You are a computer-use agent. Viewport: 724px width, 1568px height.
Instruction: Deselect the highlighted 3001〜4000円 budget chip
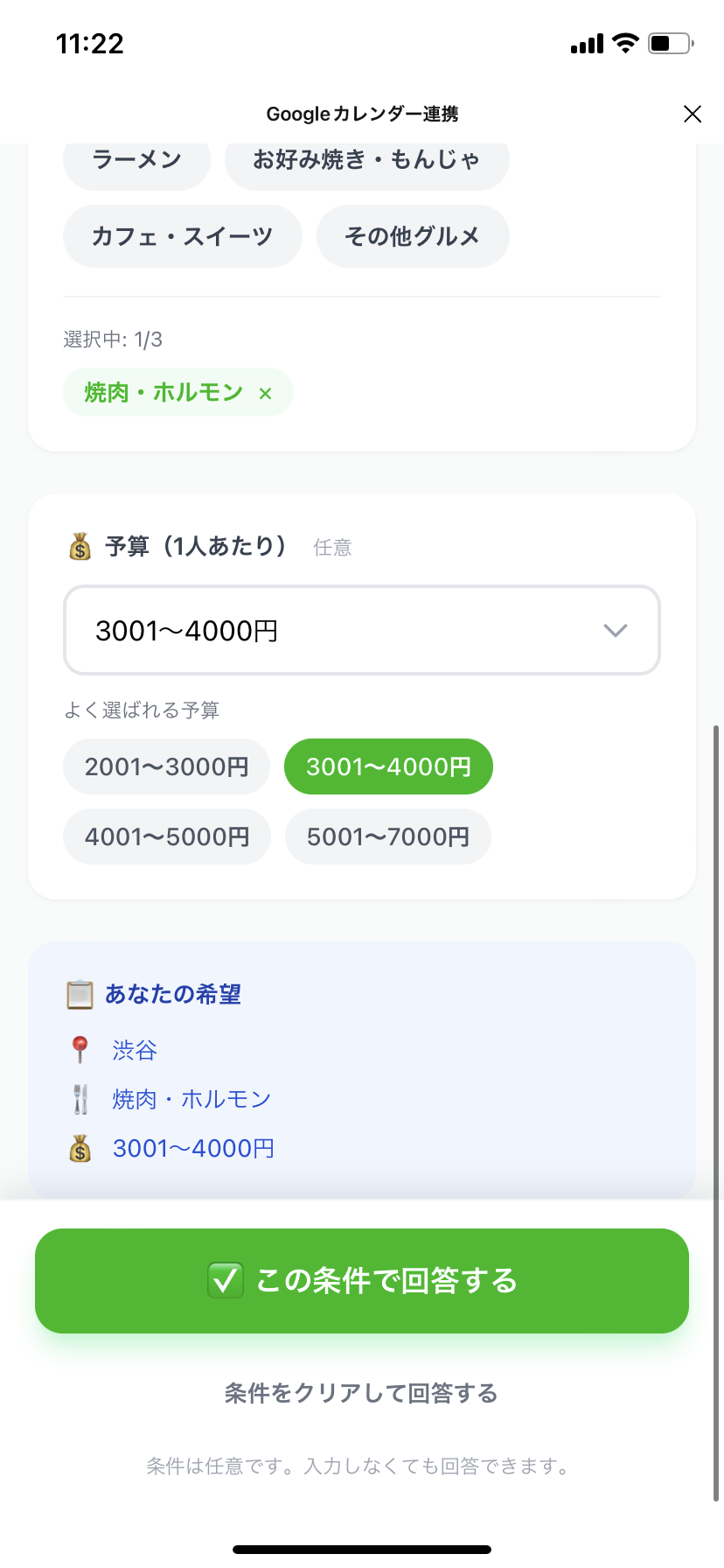387,766
